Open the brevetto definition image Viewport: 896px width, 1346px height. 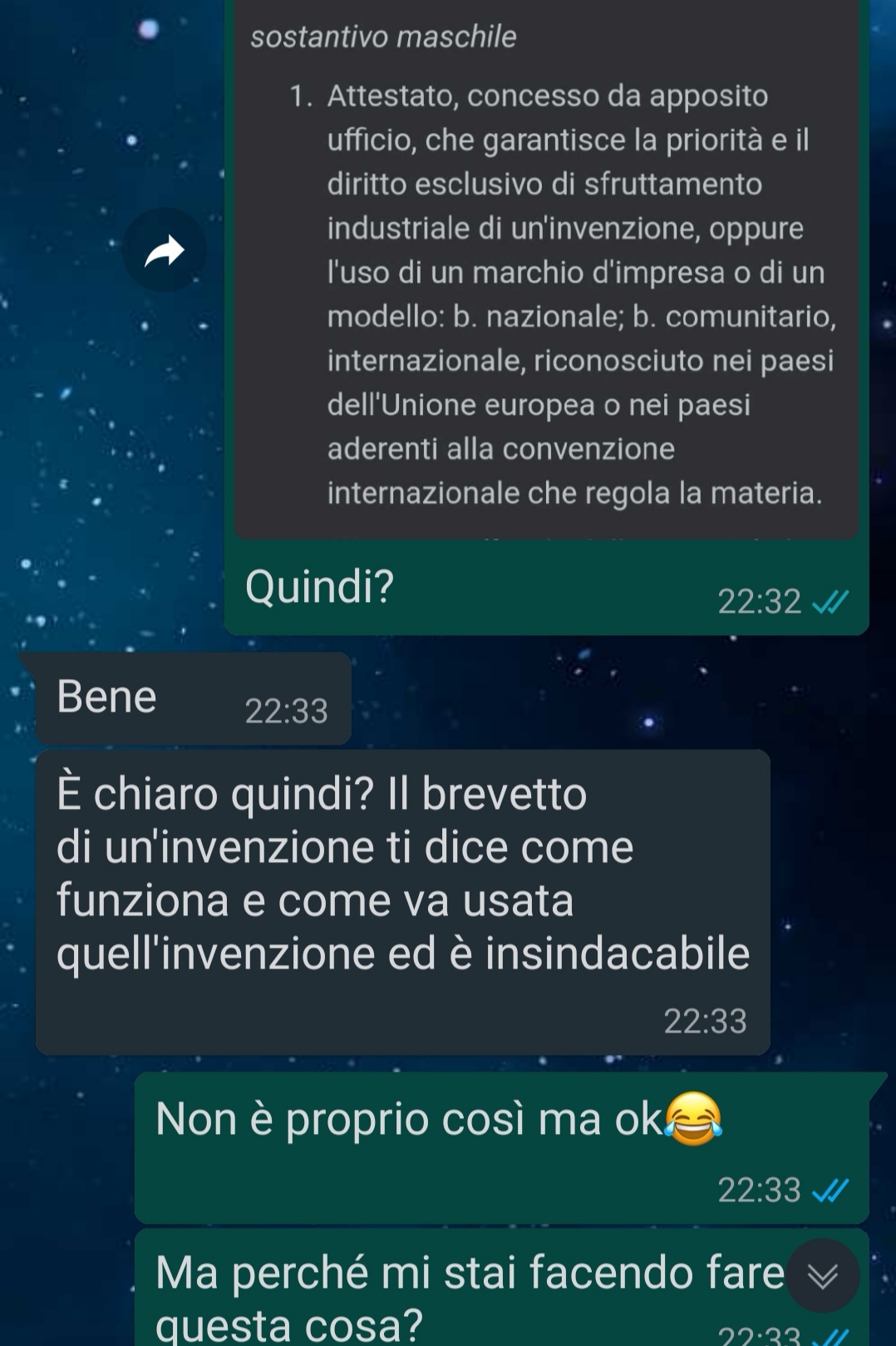[x=546, y=274]
